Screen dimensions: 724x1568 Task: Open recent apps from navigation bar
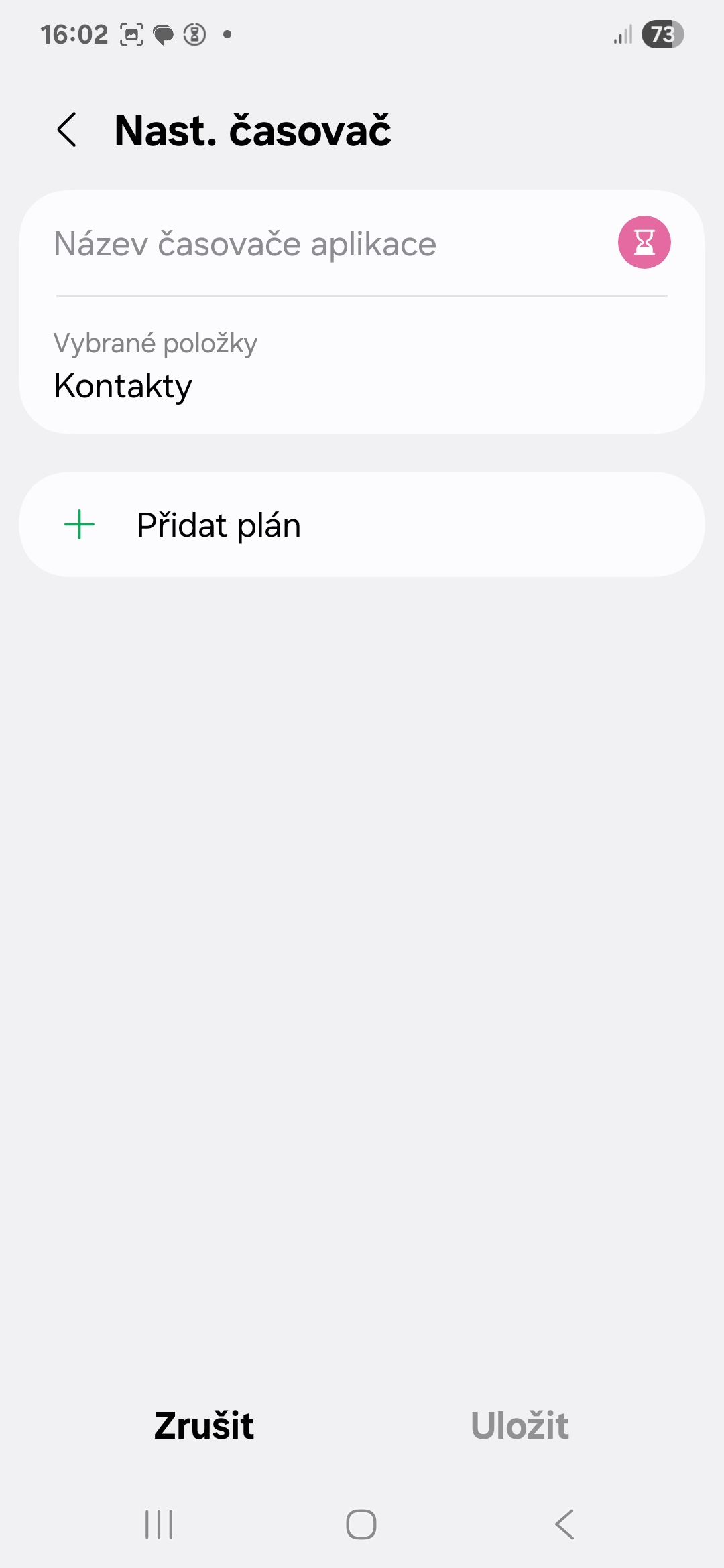click(159, 1524)
